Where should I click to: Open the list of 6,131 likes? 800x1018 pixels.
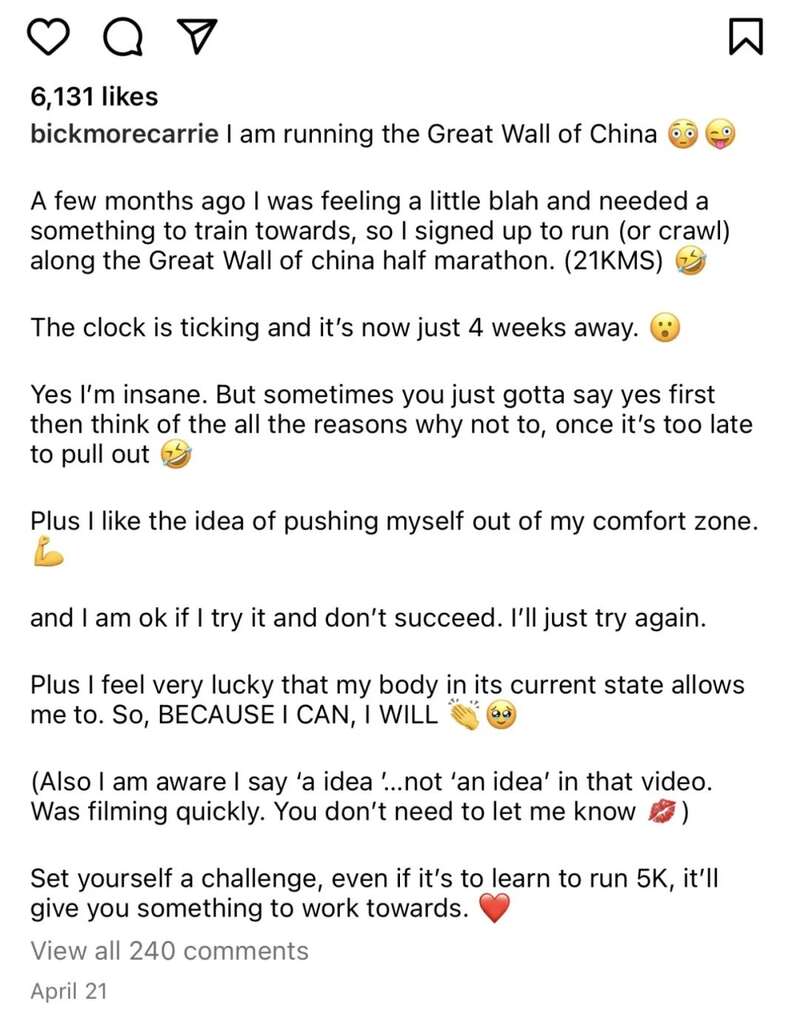pos(94,97)
